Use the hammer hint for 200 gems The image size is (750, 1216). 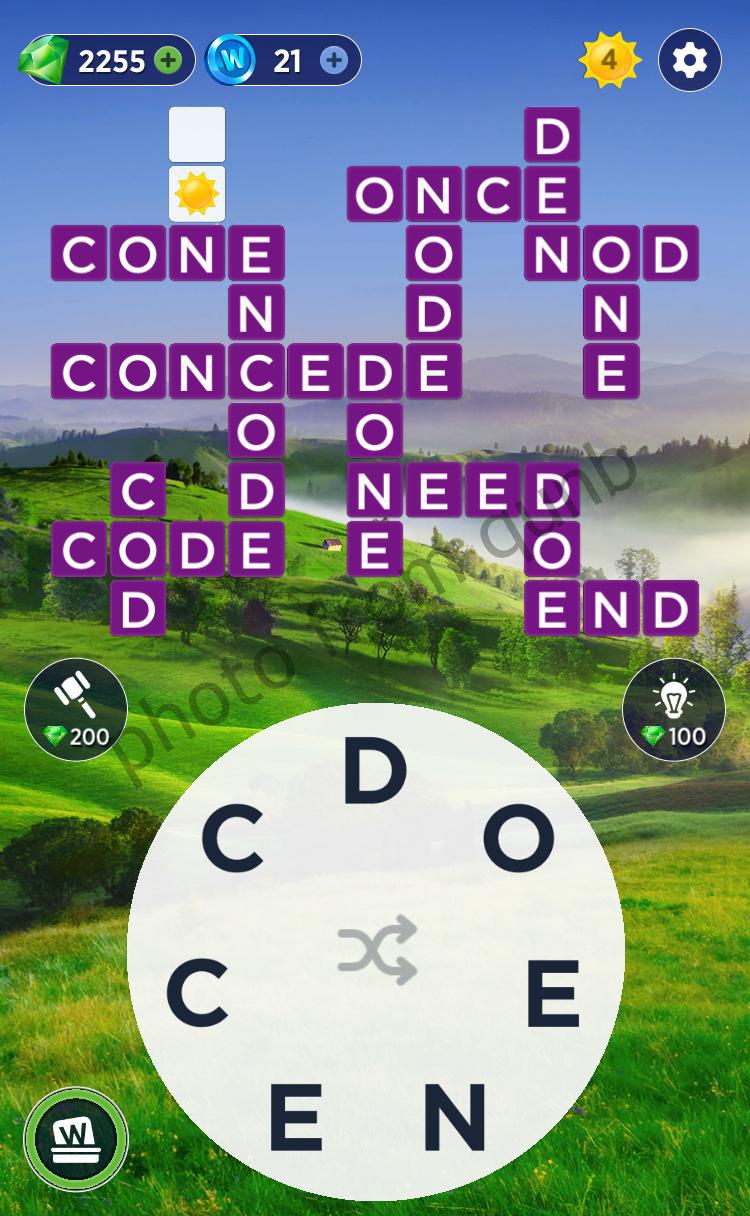pyautogui.click(x=76, y=708)
